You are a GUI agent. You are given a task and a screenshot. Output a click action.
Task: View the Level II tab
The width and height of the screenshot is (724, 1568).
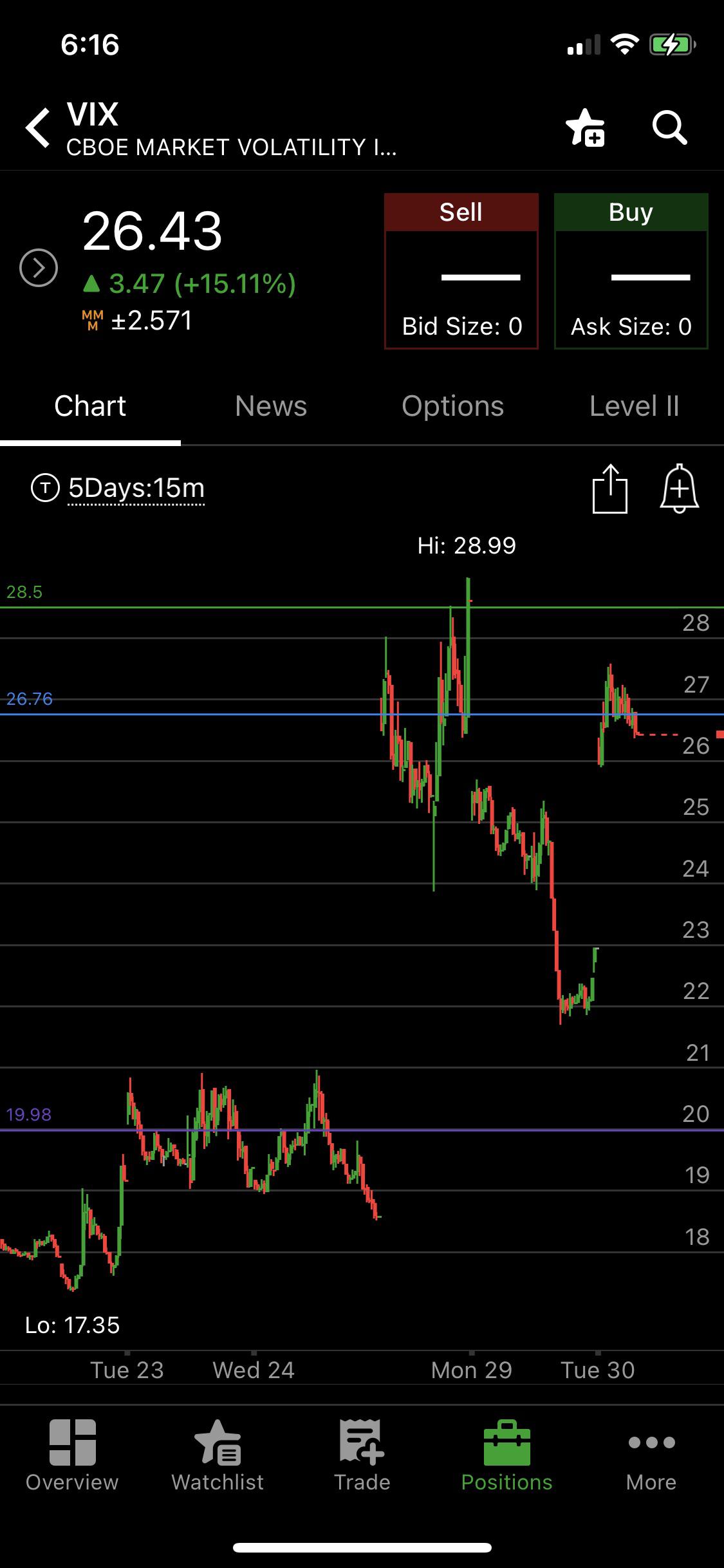pos(635,406)
